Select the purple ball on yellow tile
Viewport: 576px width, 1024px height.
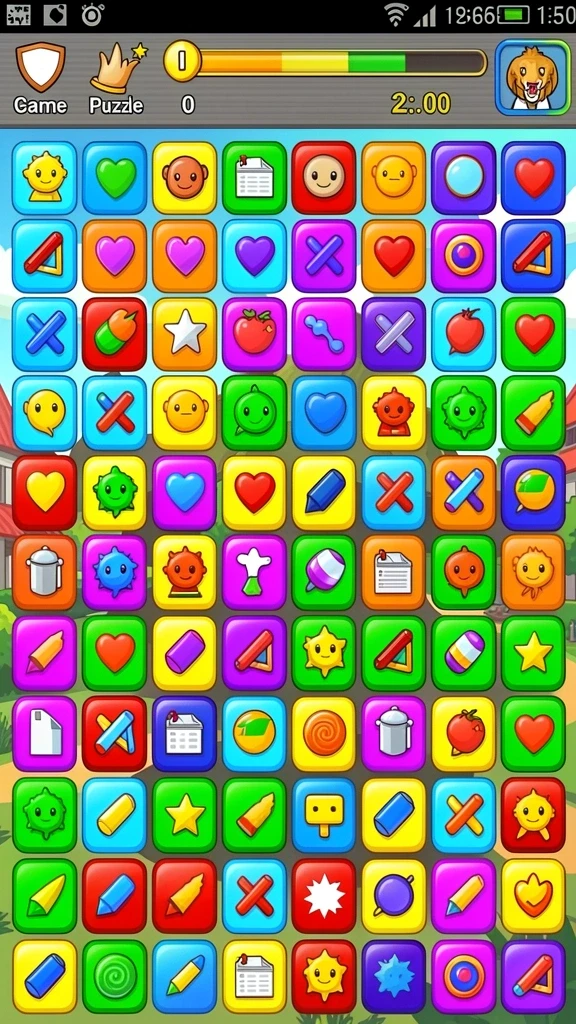point(394,895)
